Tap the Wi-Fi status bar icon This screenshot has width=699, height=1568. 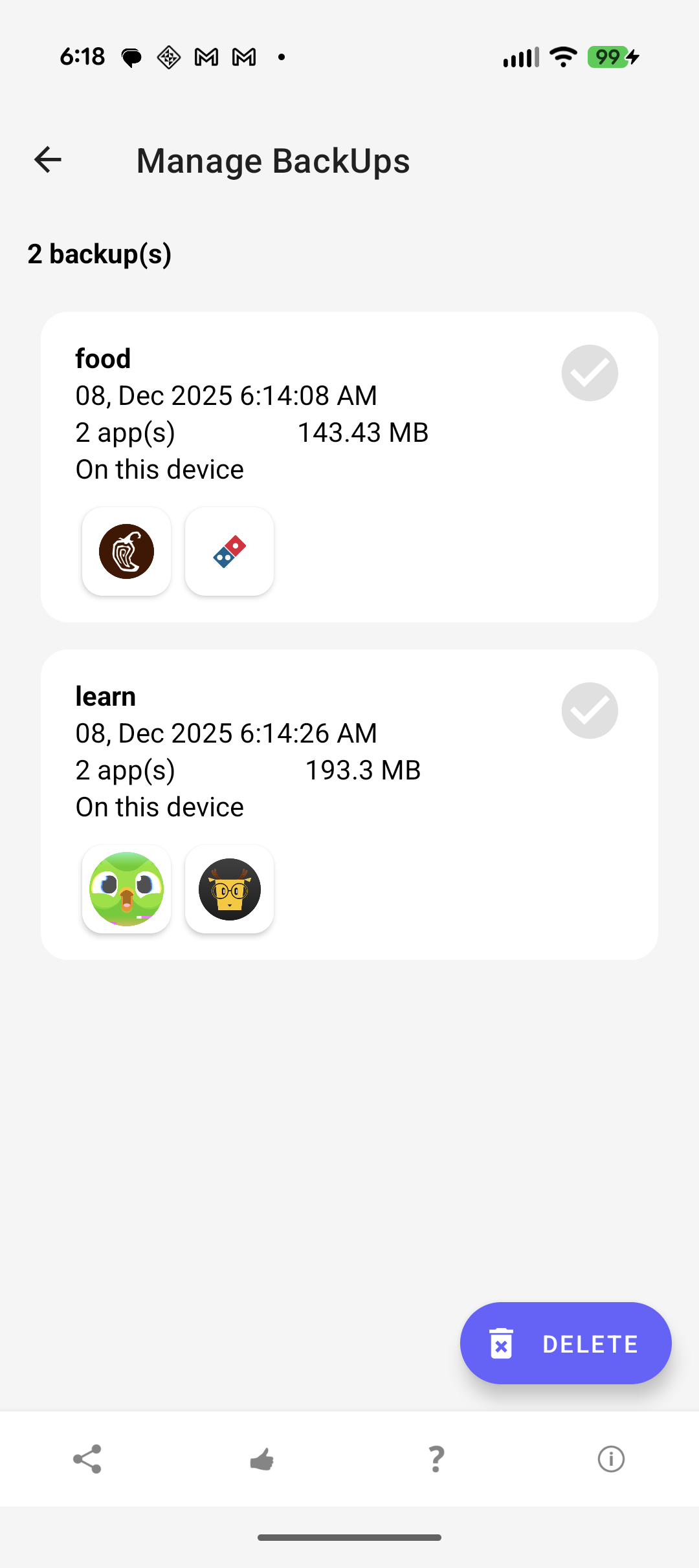coord(562,57)
